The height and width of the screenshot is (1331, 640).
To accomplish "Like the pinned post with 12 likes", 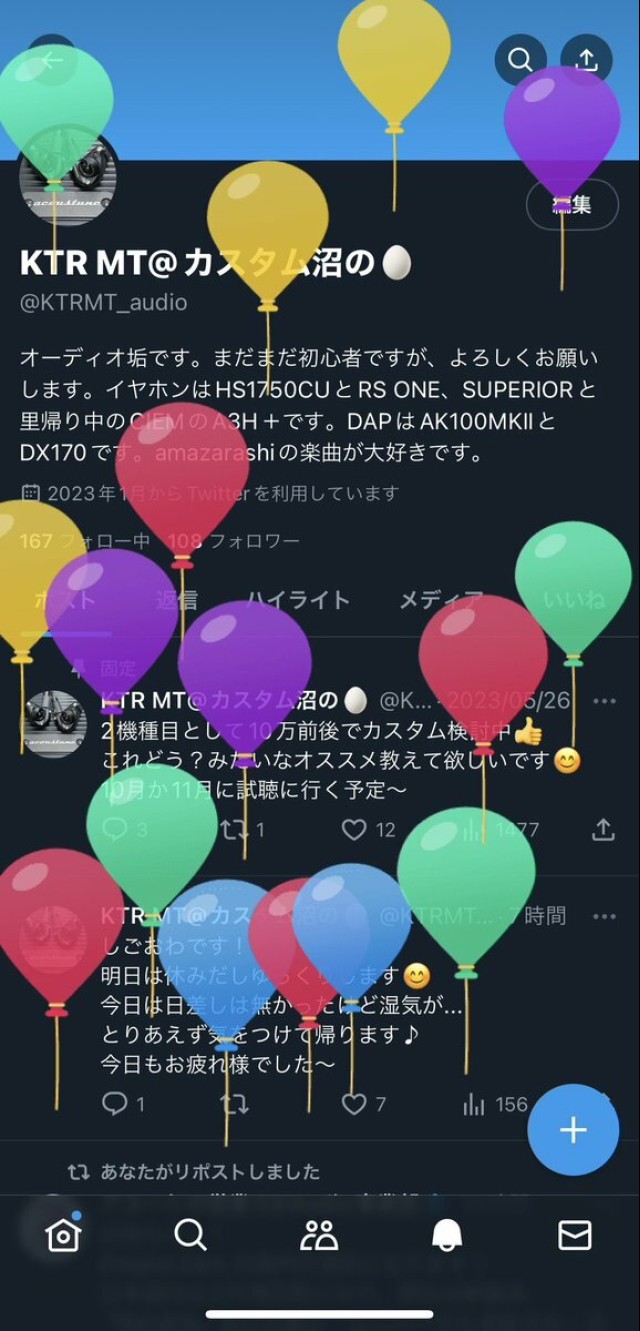I will click(355, 829).
